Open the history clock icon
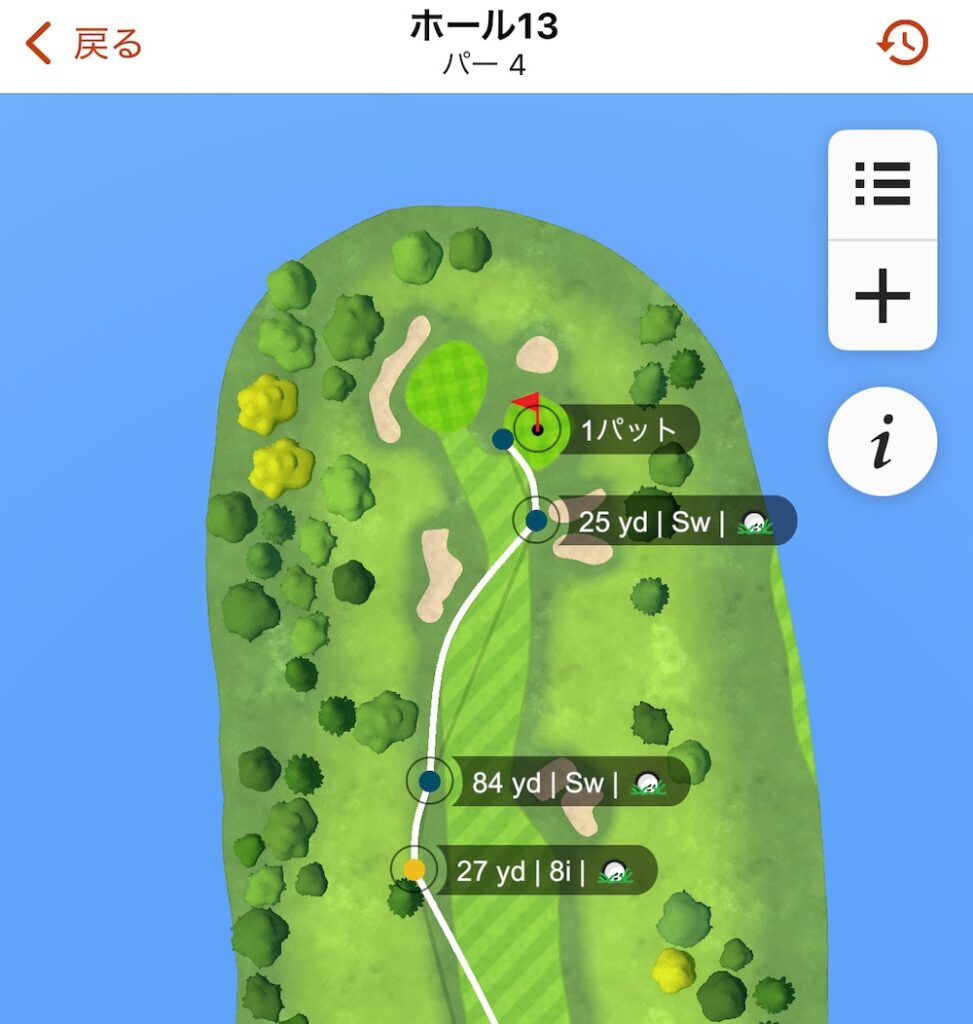 click(x=902, y=44)
